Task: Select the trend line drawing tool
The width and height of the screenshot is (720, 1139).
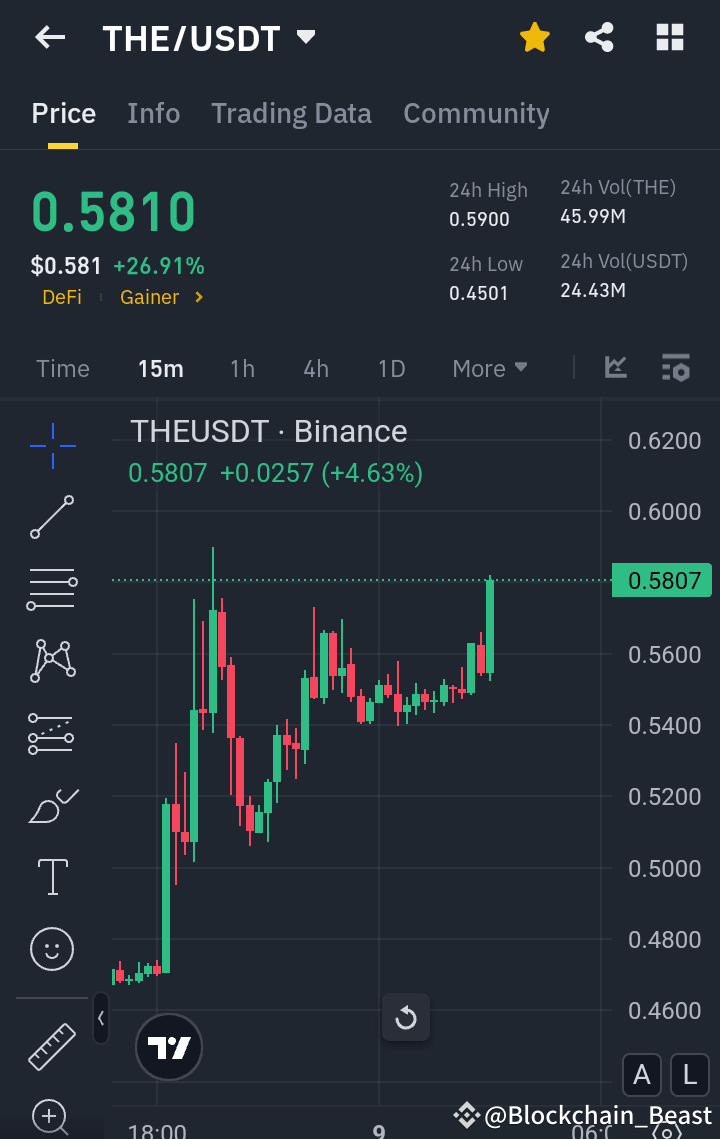Action: pos(51,517)
